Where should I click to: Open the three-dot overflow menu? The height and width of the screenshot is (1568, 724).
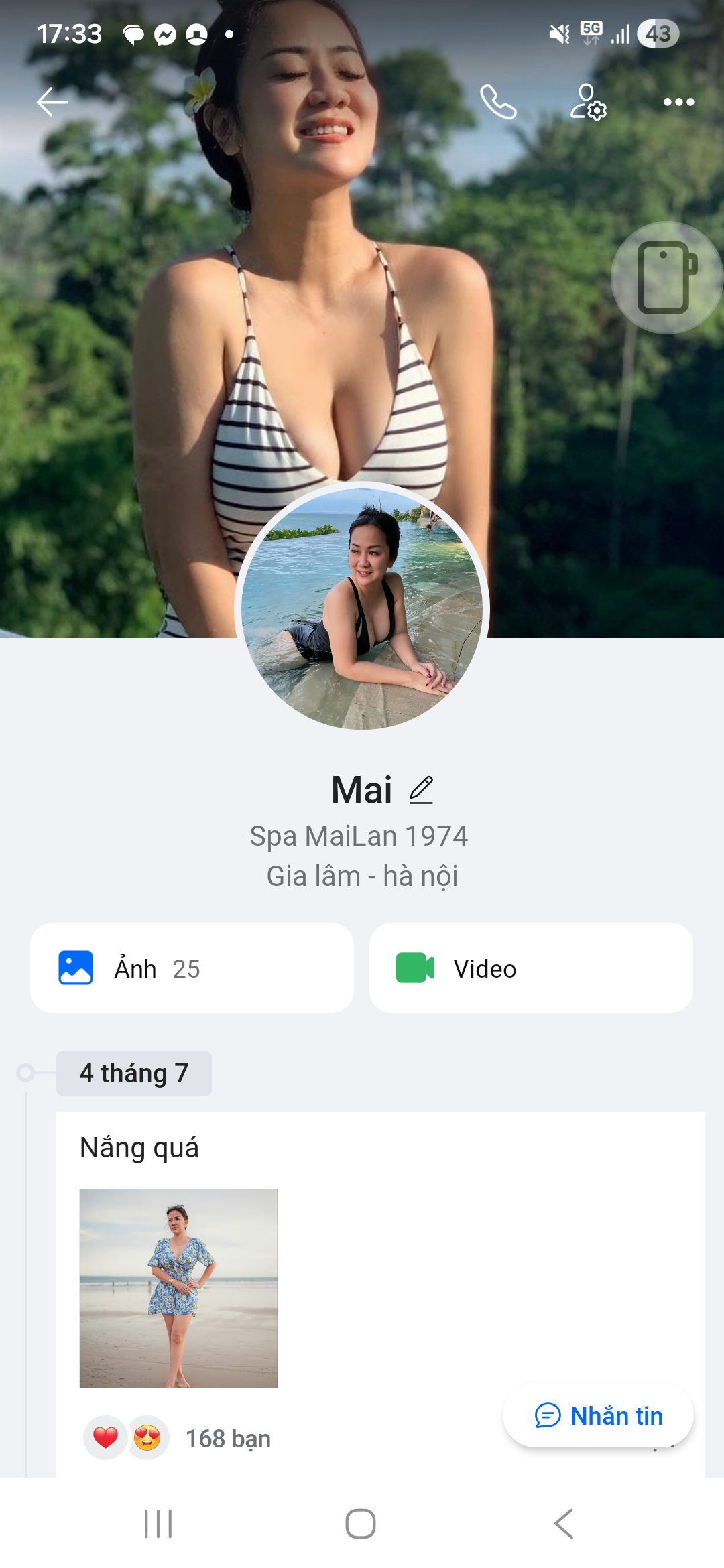tap(678, 102)
